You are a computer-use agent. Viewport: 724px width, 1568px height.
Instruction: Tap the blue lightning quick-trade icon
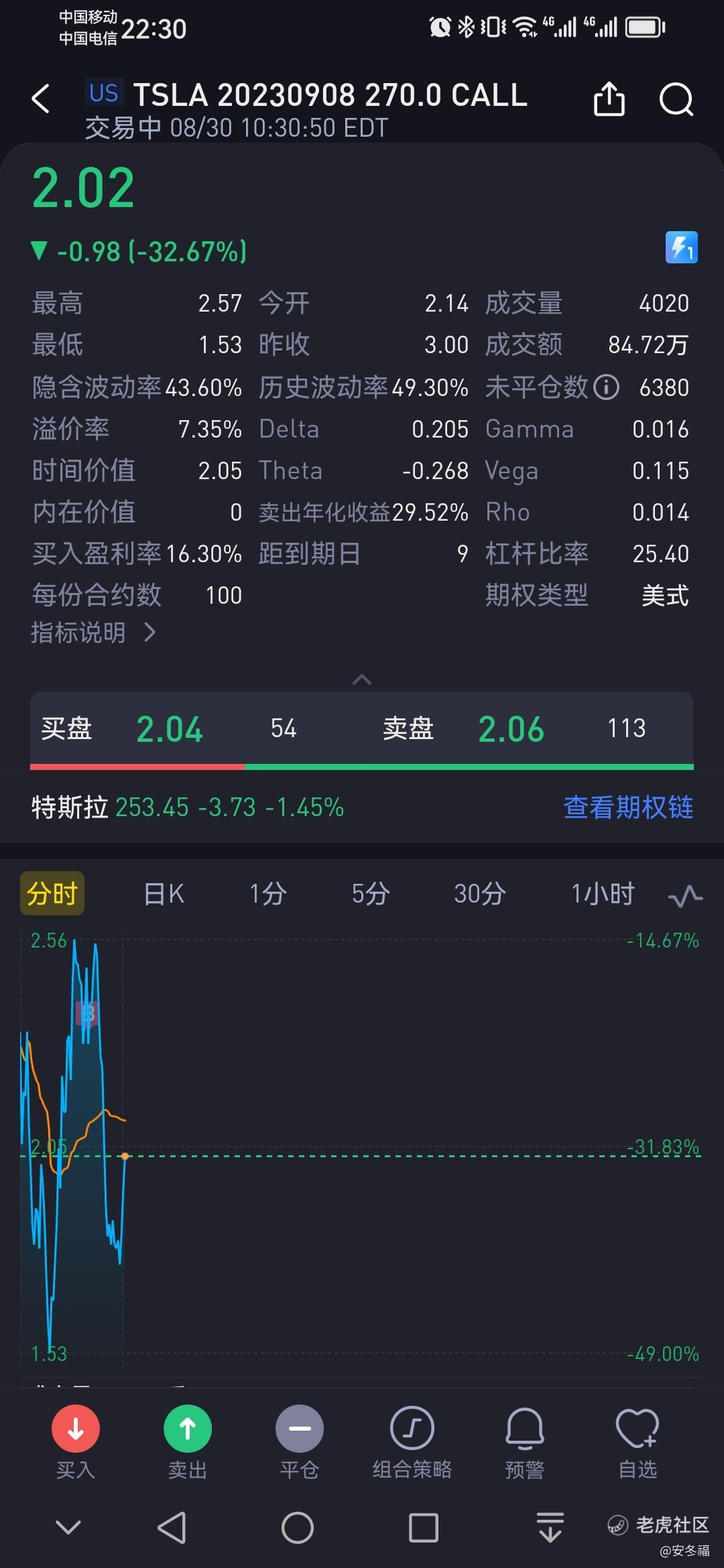coord(681,247)
